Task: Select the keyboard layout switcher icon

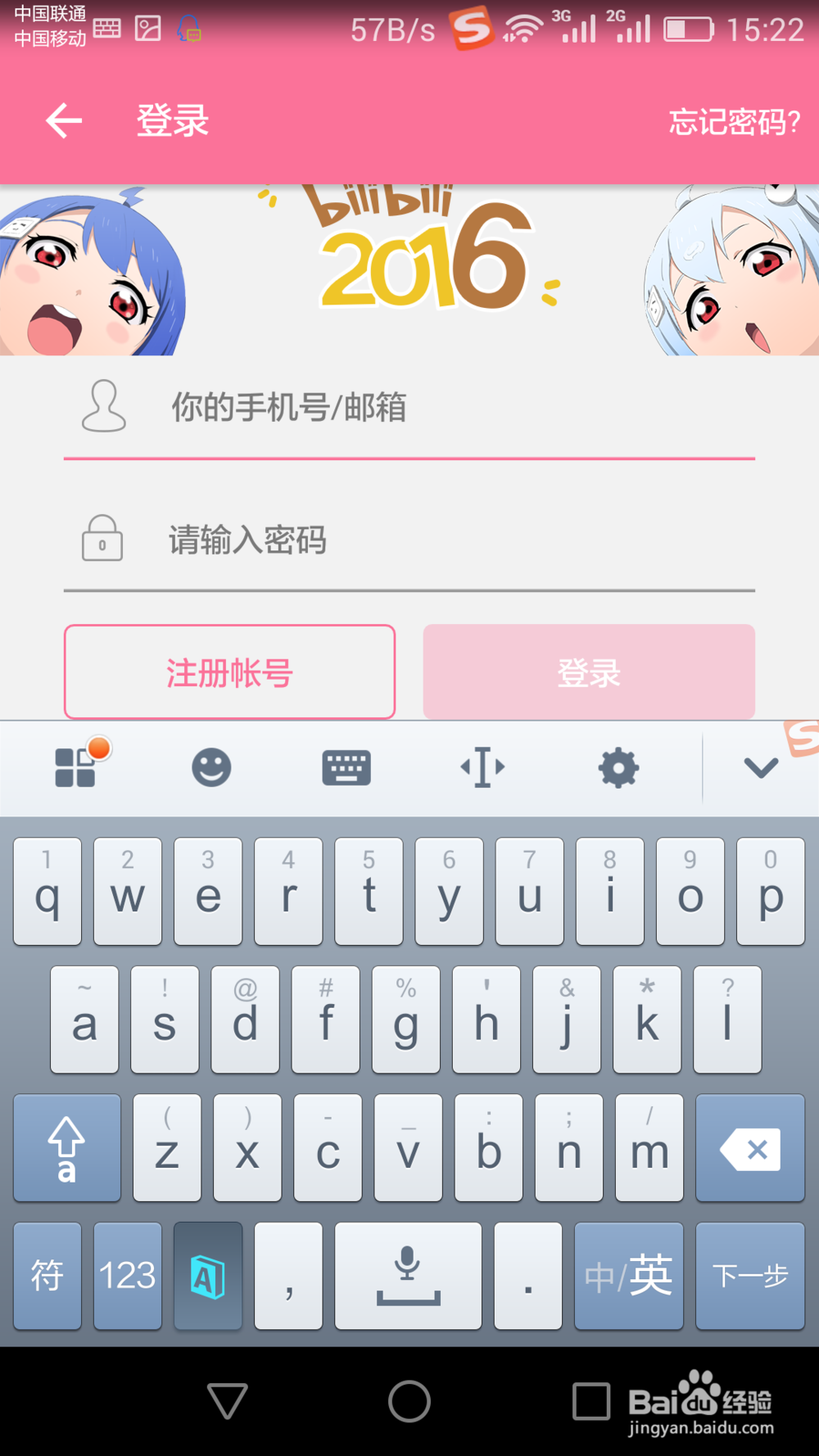Action: 346,767
